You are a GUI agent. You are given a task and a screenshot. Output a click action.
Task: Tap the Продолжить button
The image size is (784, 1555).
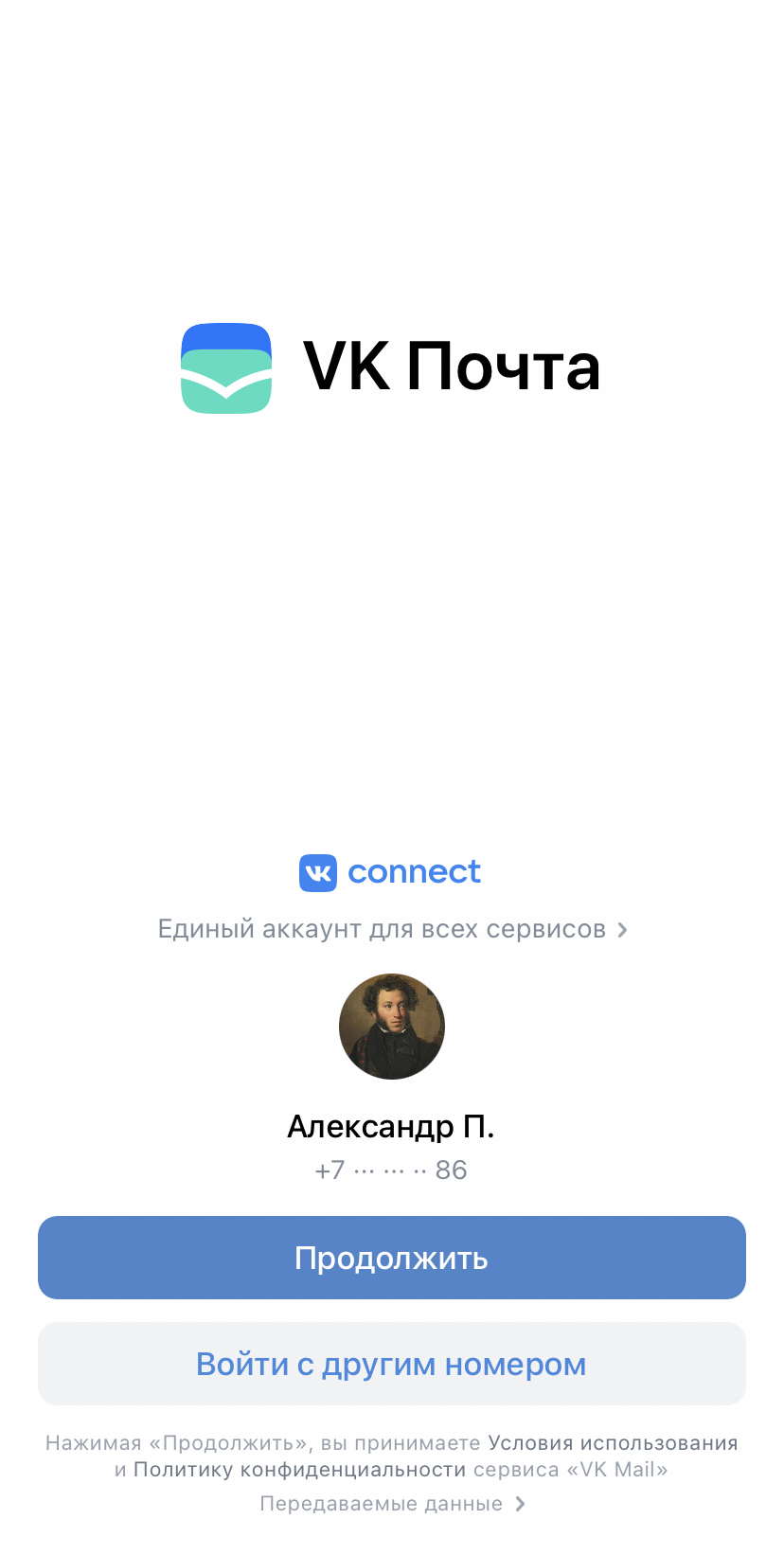(x=392, y=1258)
